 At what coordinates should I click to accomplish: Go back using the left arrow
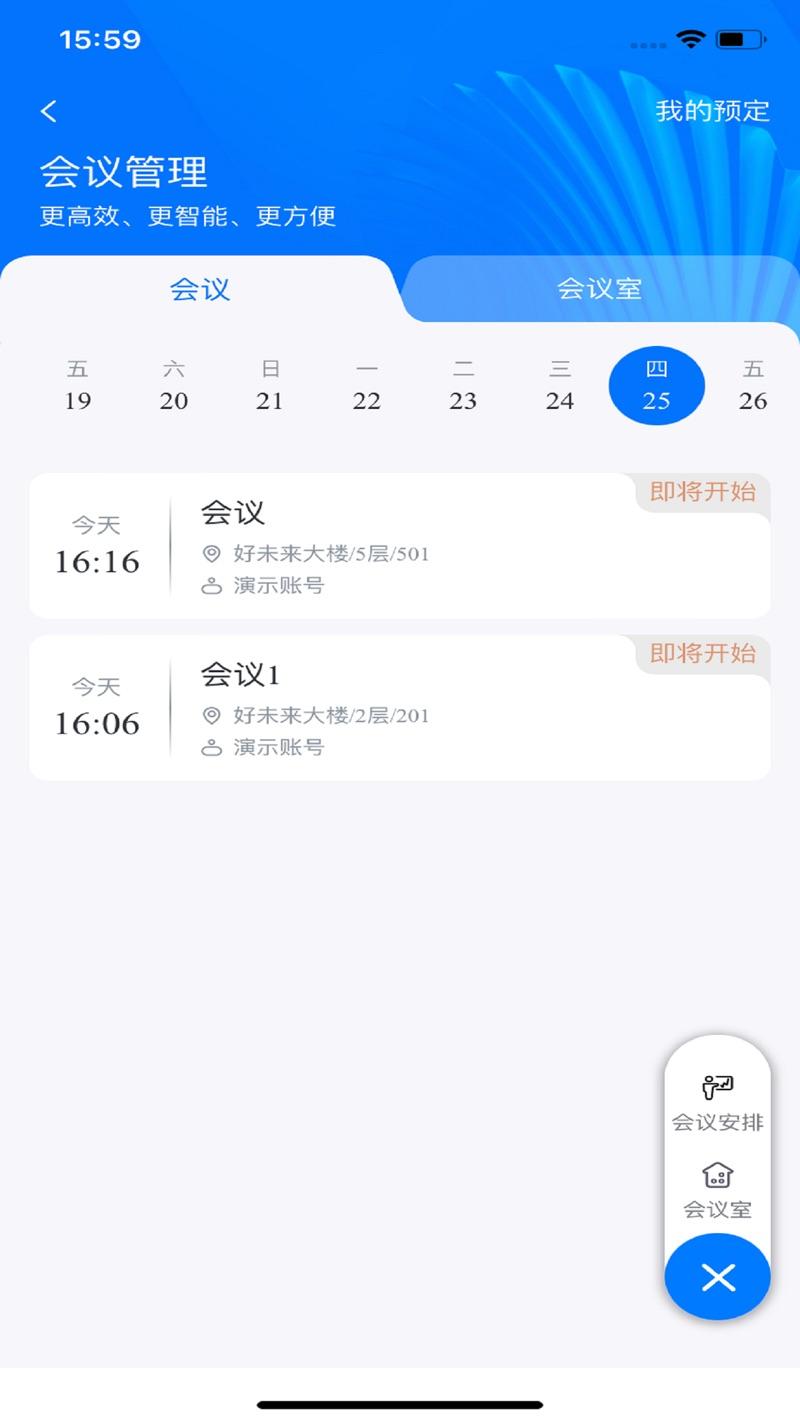(48, 111)
